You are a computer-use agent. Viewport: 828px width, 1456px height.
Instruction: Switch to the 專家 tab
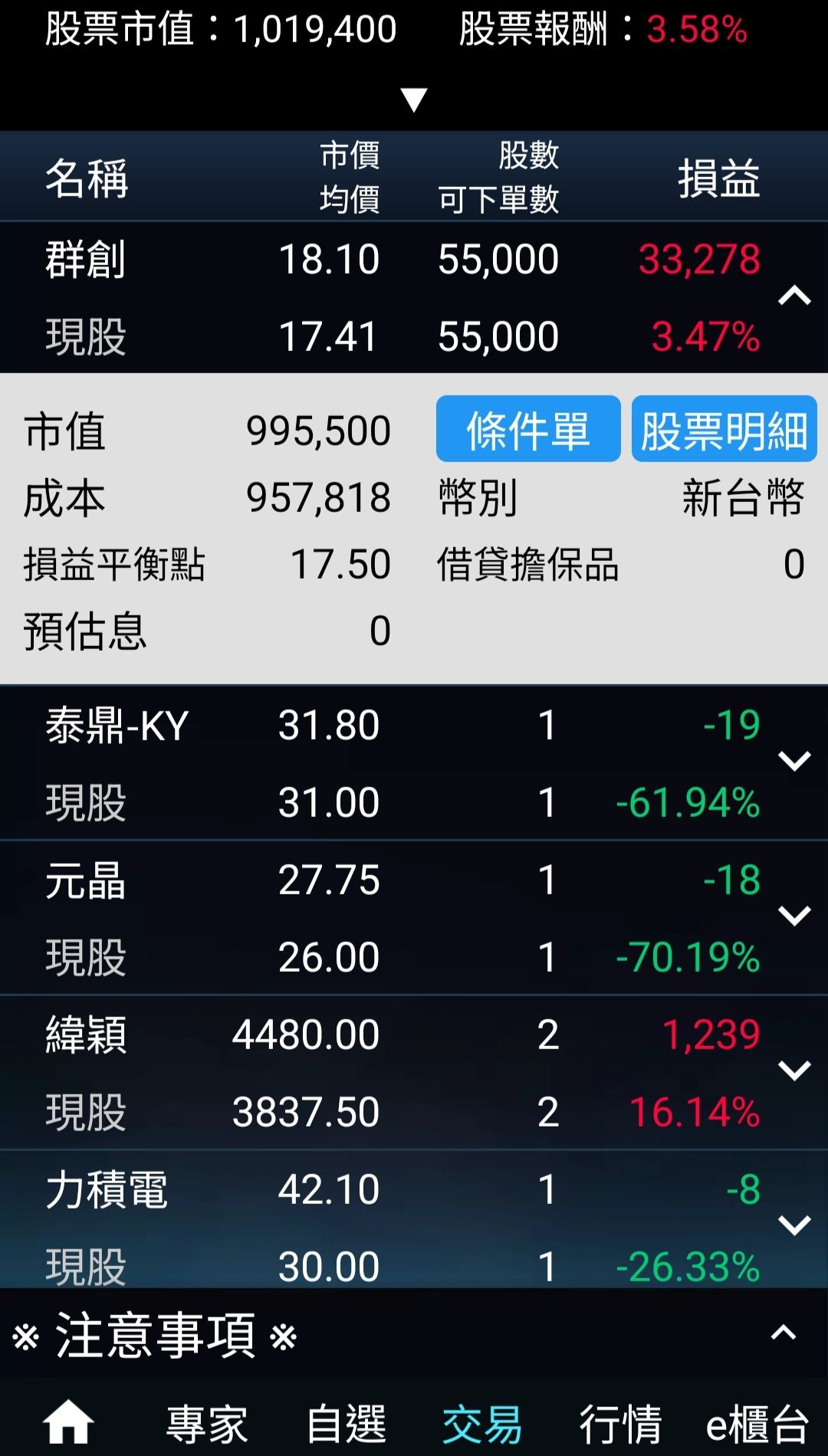tap(207, 1424)
